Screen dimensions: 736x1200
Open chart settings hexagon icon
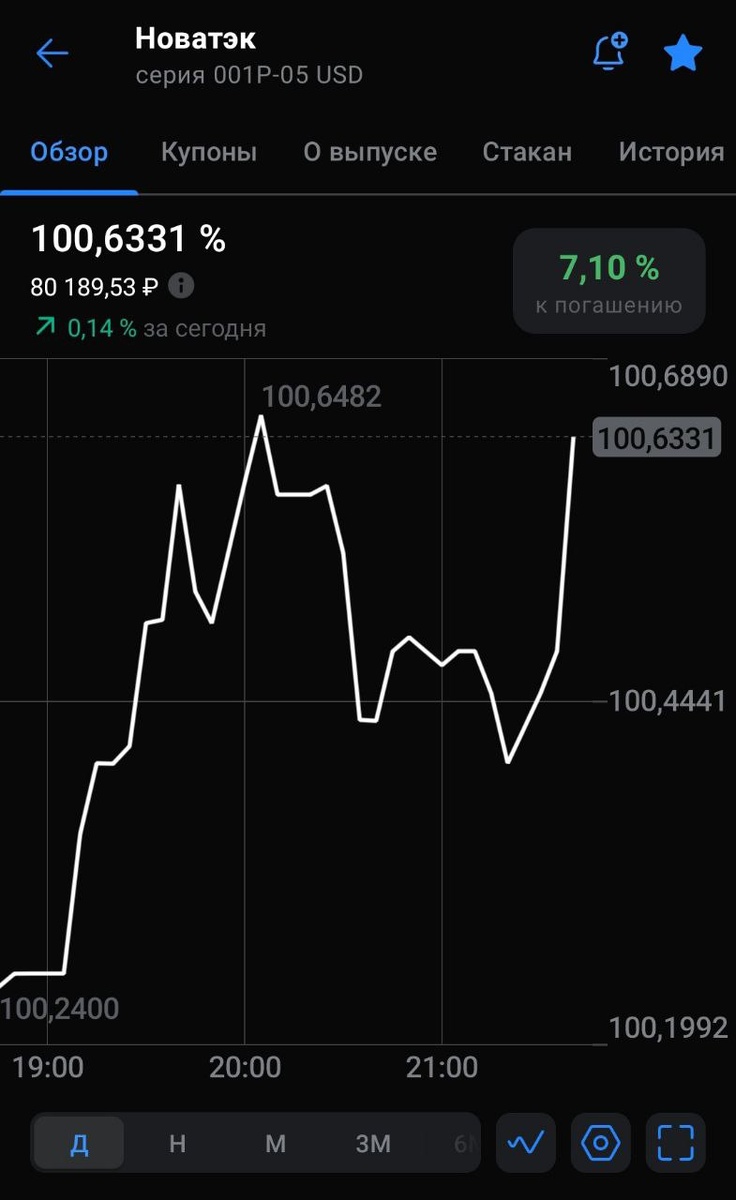pos(601,1142)
